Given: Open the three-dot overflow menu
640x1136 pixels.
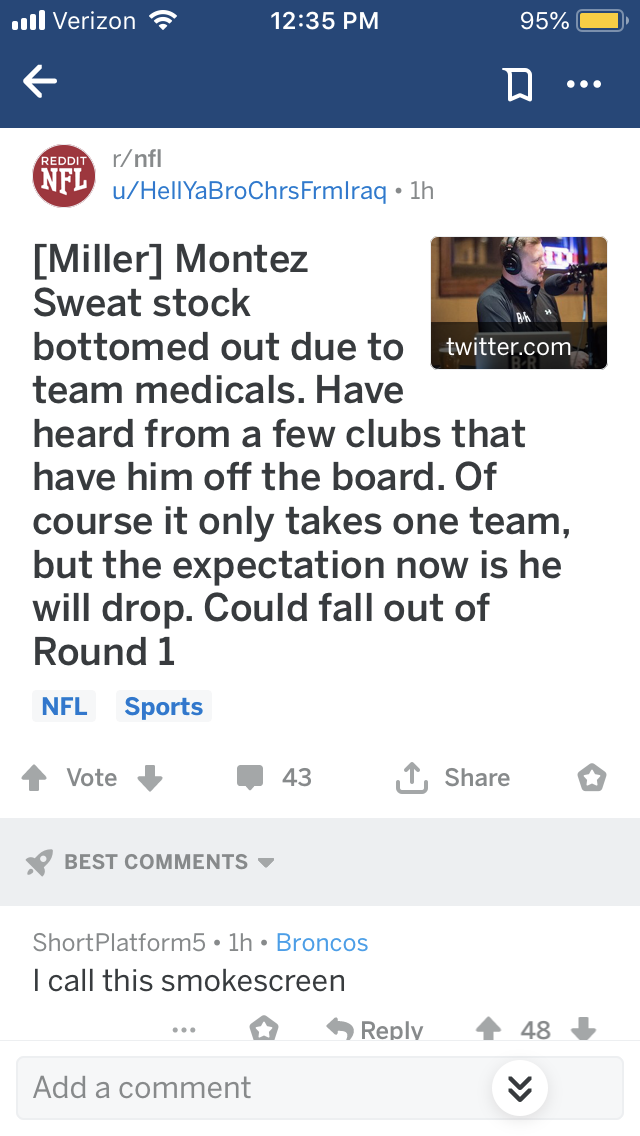Looking at the screenshot, I should [x=584, y=84].
